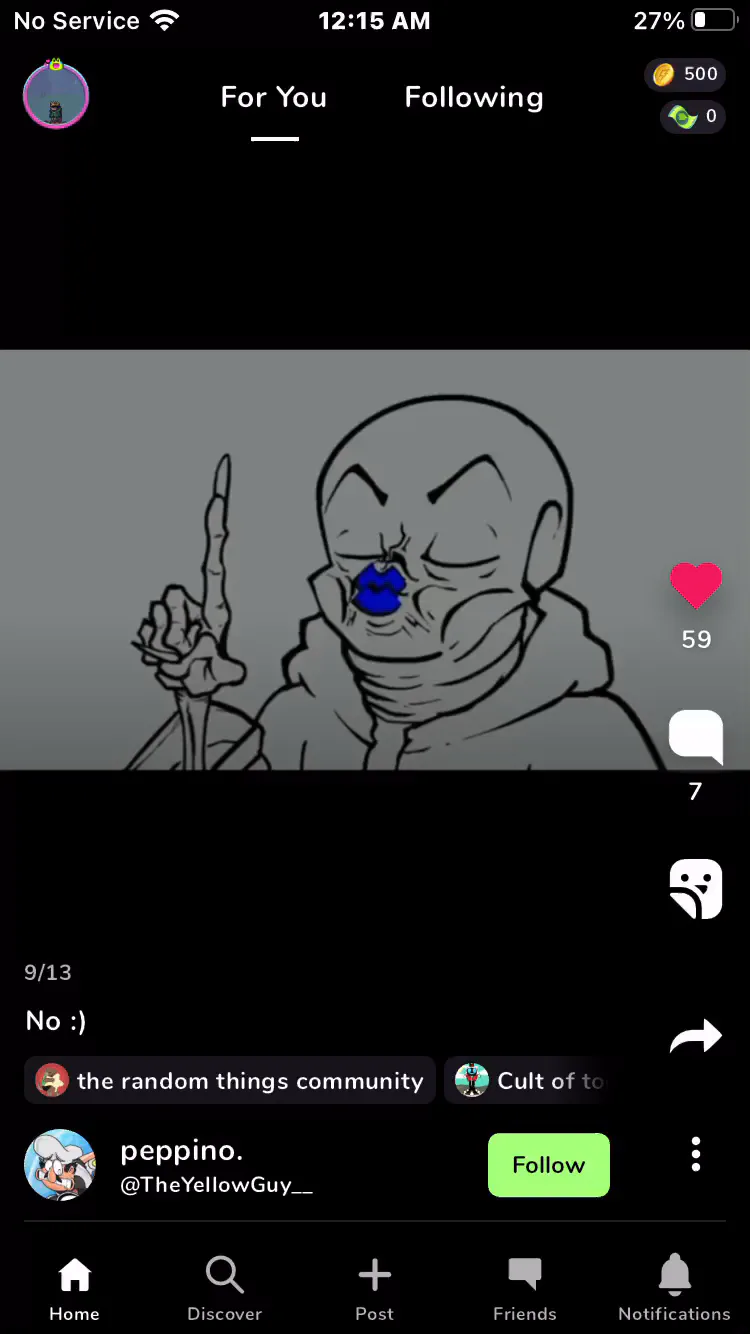750x1334 pixels.
Task: Open the random things community chip
Action: click(230, 1081)
